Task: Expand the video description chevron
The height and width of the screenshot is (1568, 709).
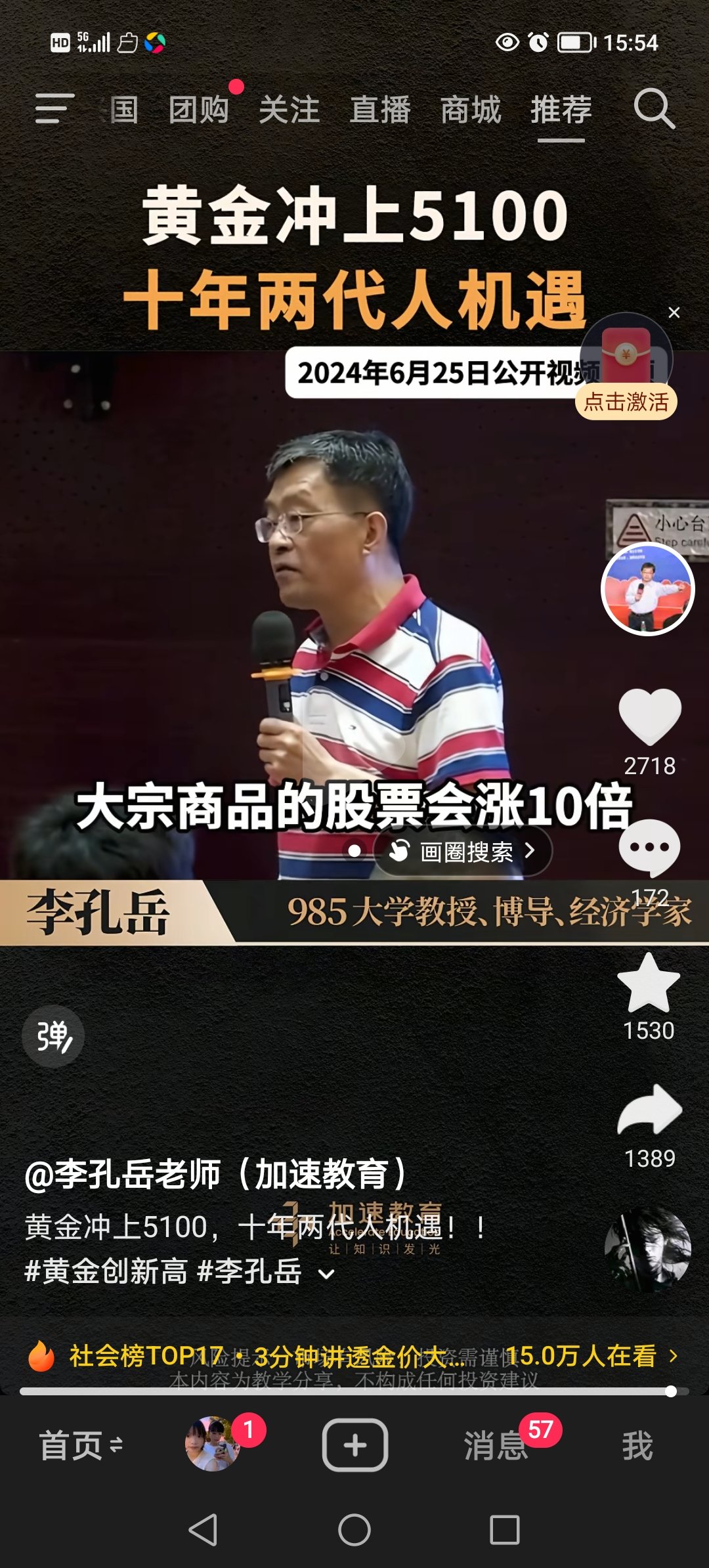Action: tap(326, 1274)
